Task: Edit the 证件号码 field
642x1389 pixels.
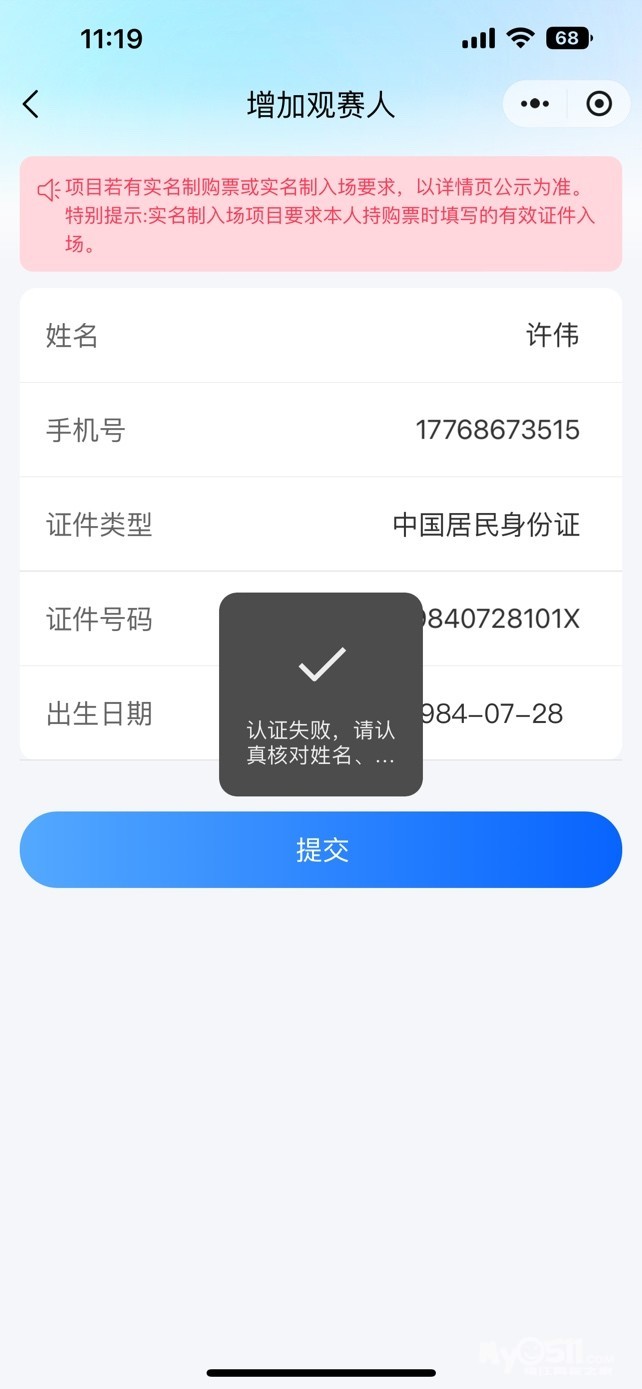Action: click(x=500, y=619)
